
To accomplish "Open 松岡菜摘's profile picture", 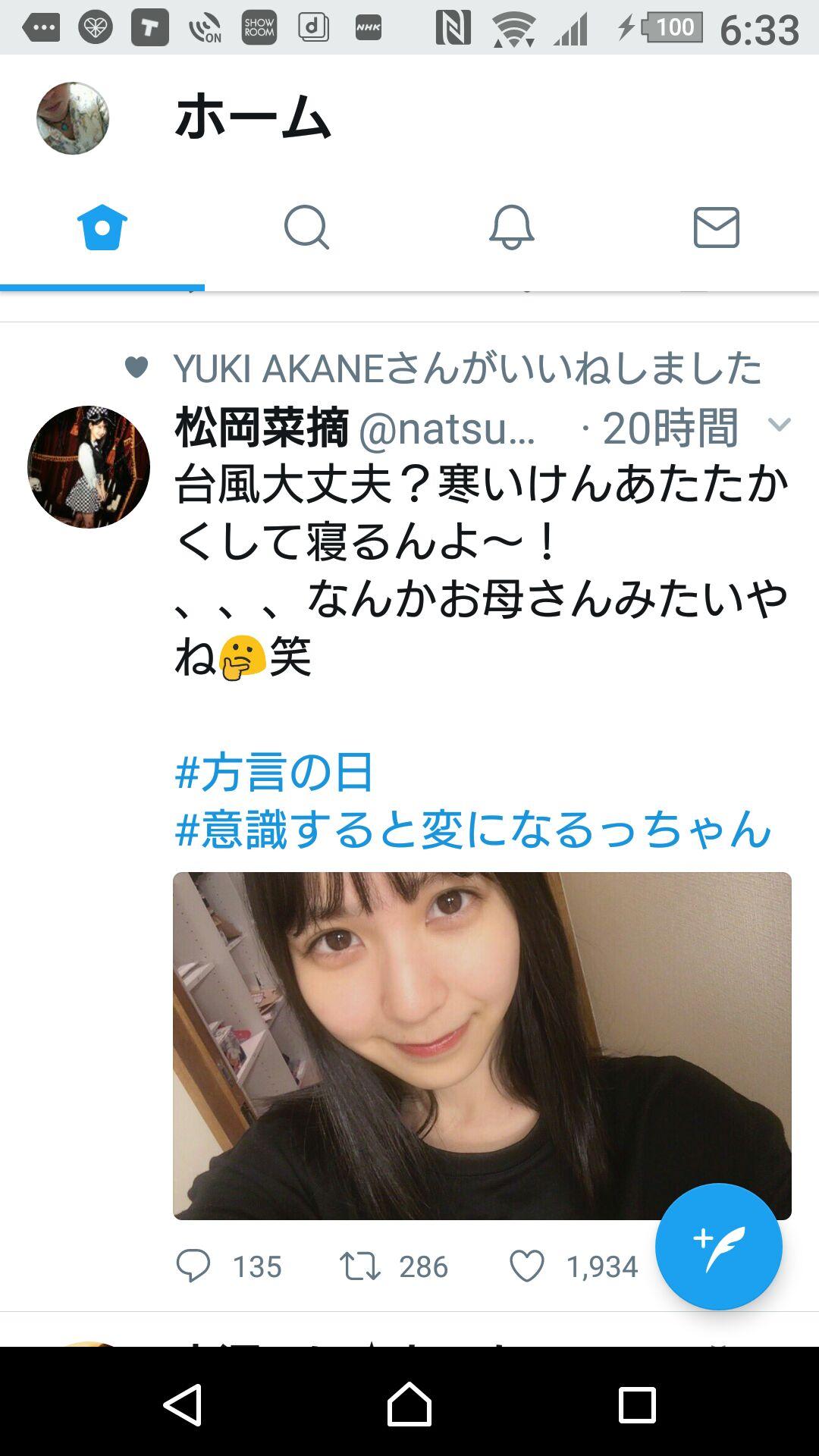I will coord(89,467).
